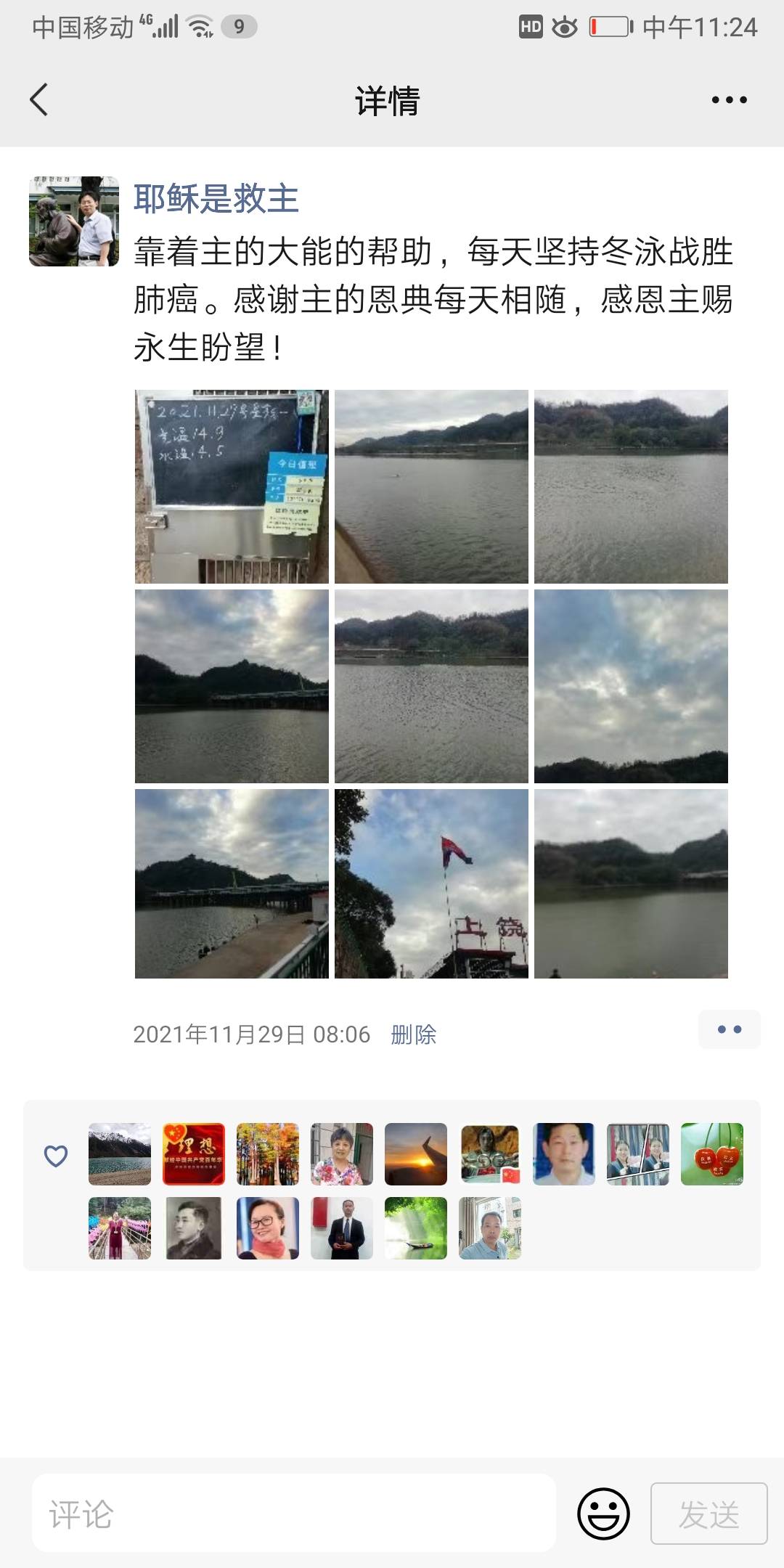Image resolution: width=784 pixels, height=1568 pixels.
Task: Tap the sunset liker avatar thumbnail
Action: coord(416,1153)
